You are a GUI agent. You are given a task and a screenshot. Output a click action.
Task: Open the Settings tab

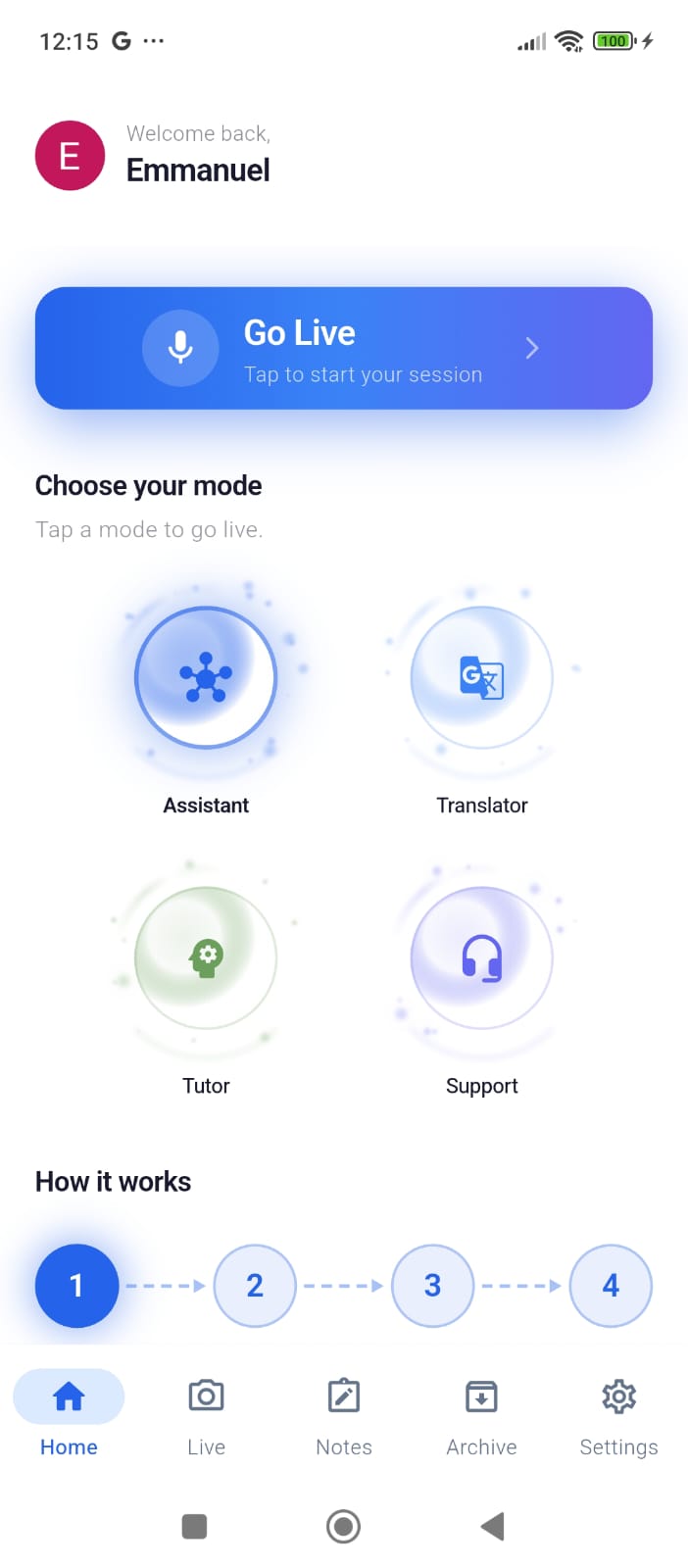coord(618,1415)
